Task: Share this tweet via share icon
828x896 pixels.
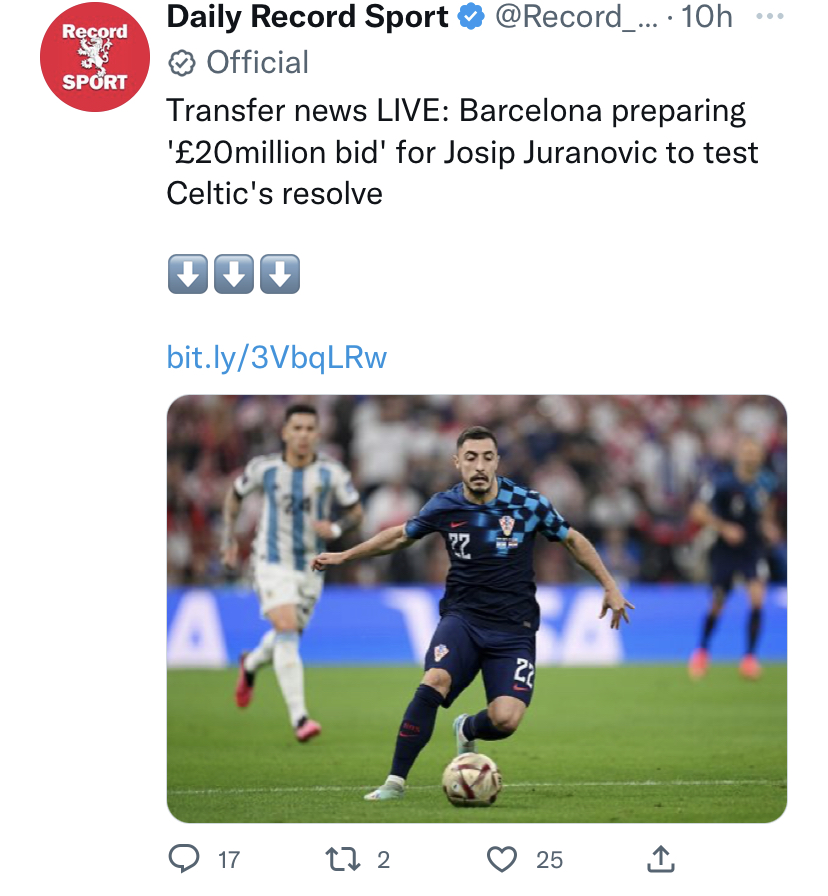Action: pyautogui.click(x=661, y=858)
